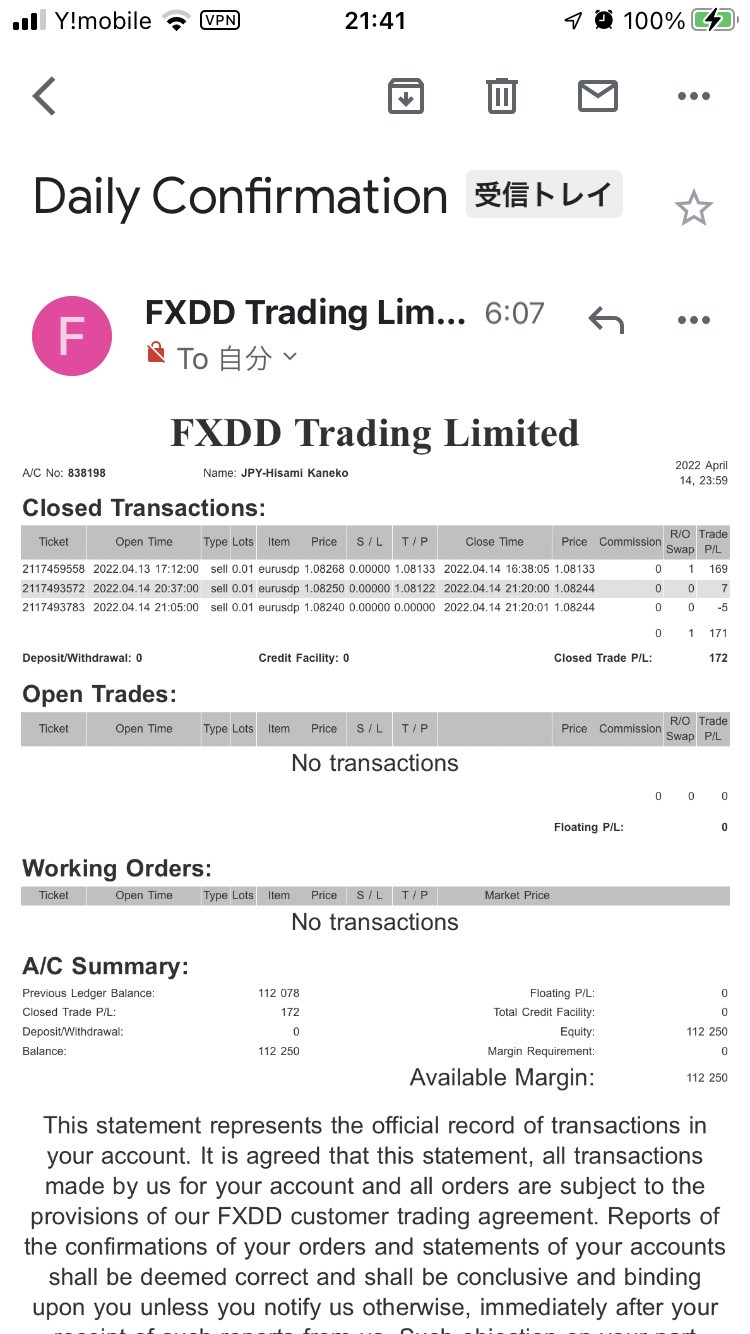Delete this email with trash icon
750x1334 pixels.
501,96
